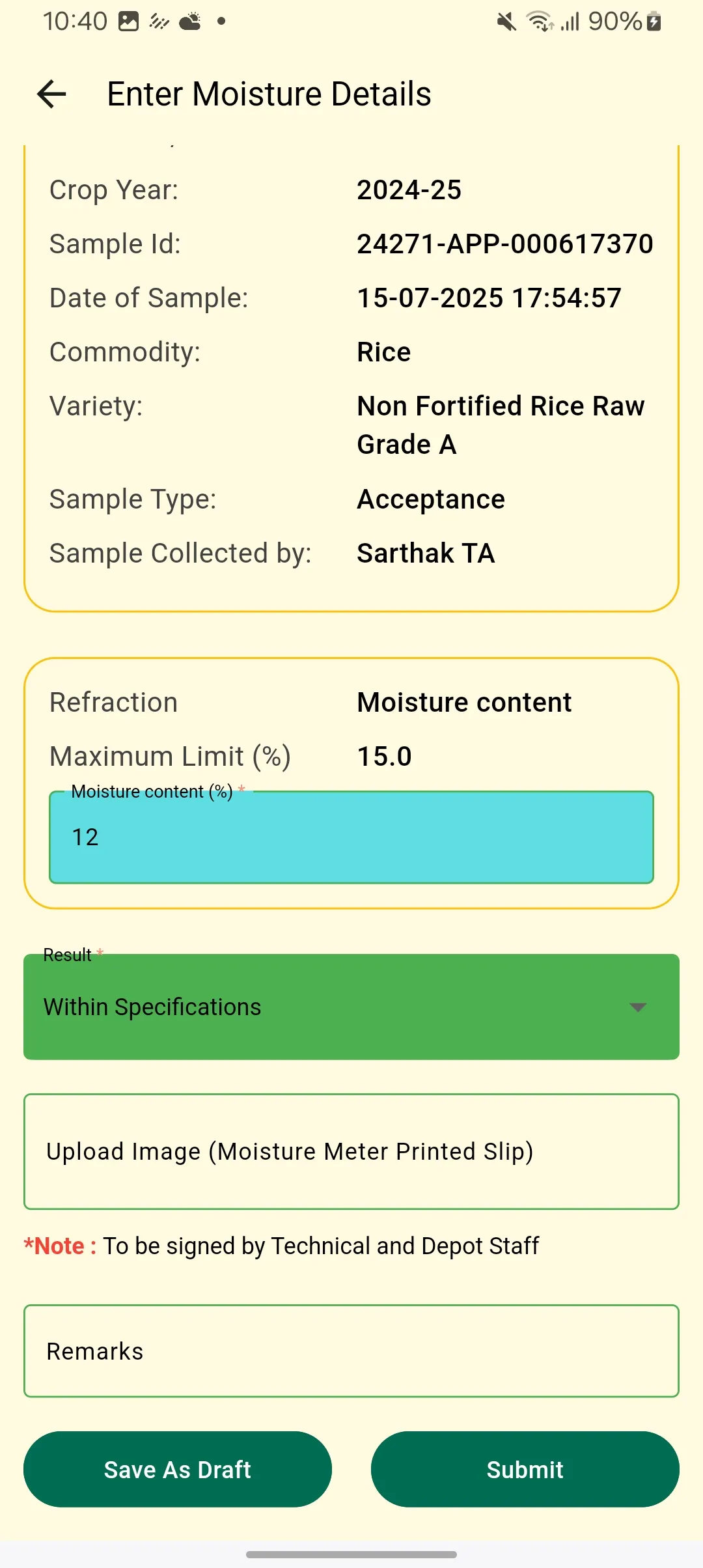This screenshot has width=703, height=1568.
Task: Tap the back arrow to exit Moisture Details
Action: (x=49, y=94)
